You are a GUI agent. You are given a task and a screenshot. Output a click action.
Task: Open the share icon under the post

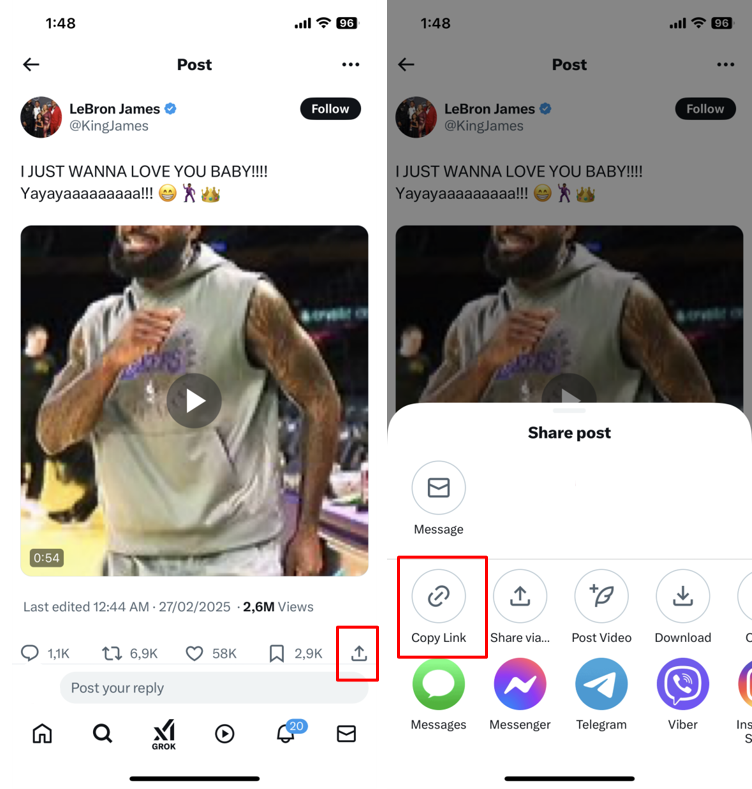tap(359, 654)
